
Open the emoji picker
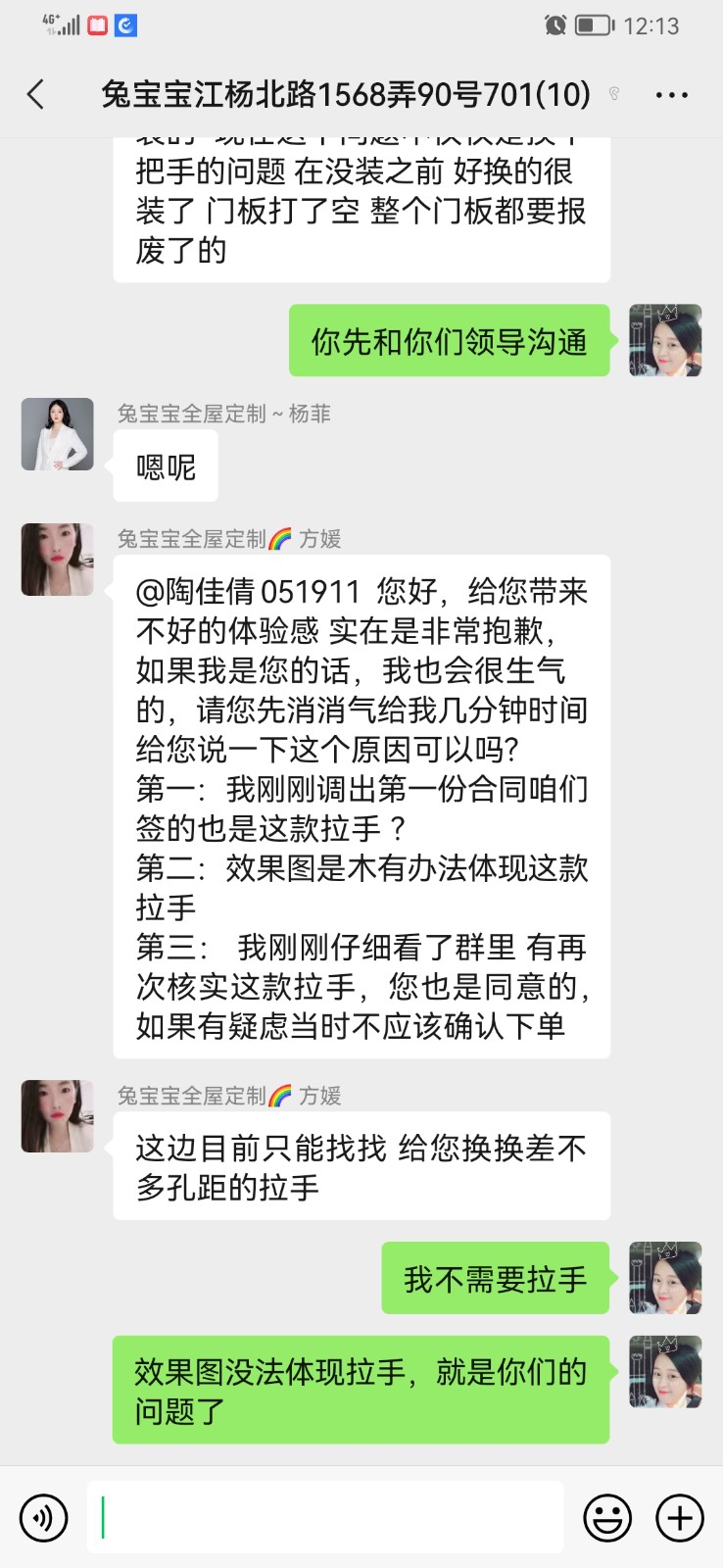coord(607,1518)
